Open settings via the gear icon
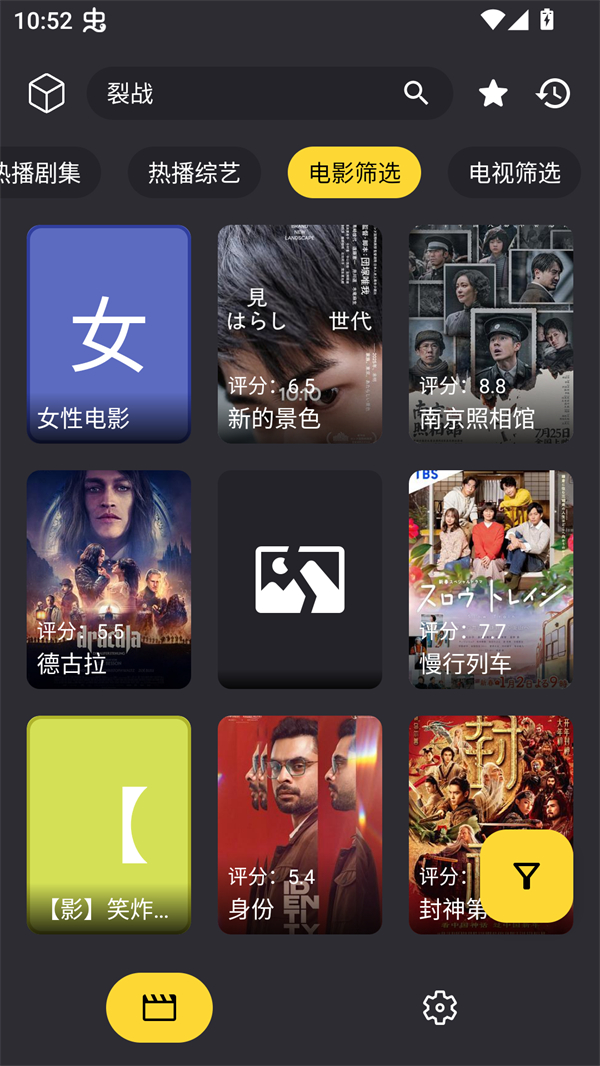Viewport: 600px width, 1066px height. [440, 1007]
